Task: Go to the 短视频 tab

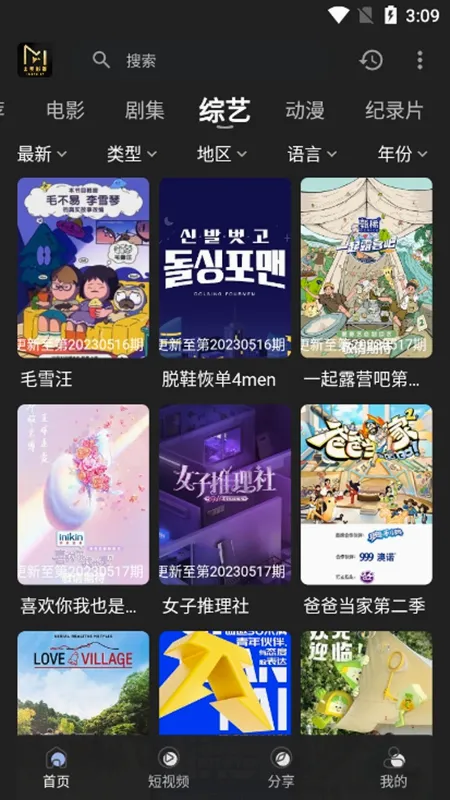Action: (x=168, y=768)
